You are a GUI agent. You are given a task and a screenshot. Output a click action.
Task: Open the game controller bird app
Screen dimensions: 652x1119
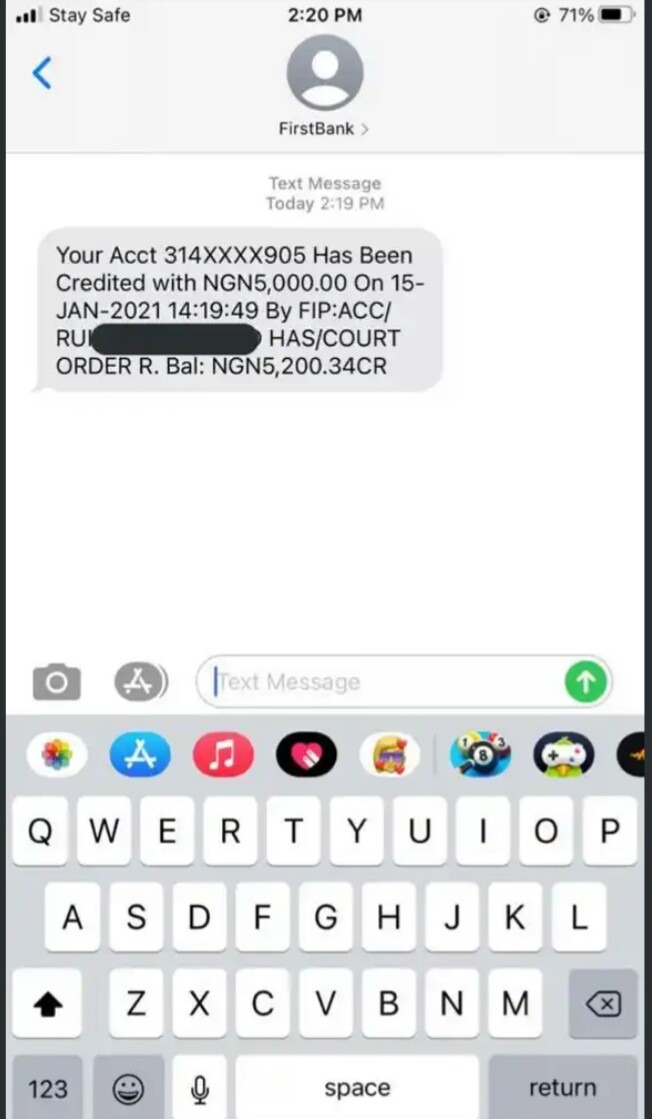click(x=564, y=754)
